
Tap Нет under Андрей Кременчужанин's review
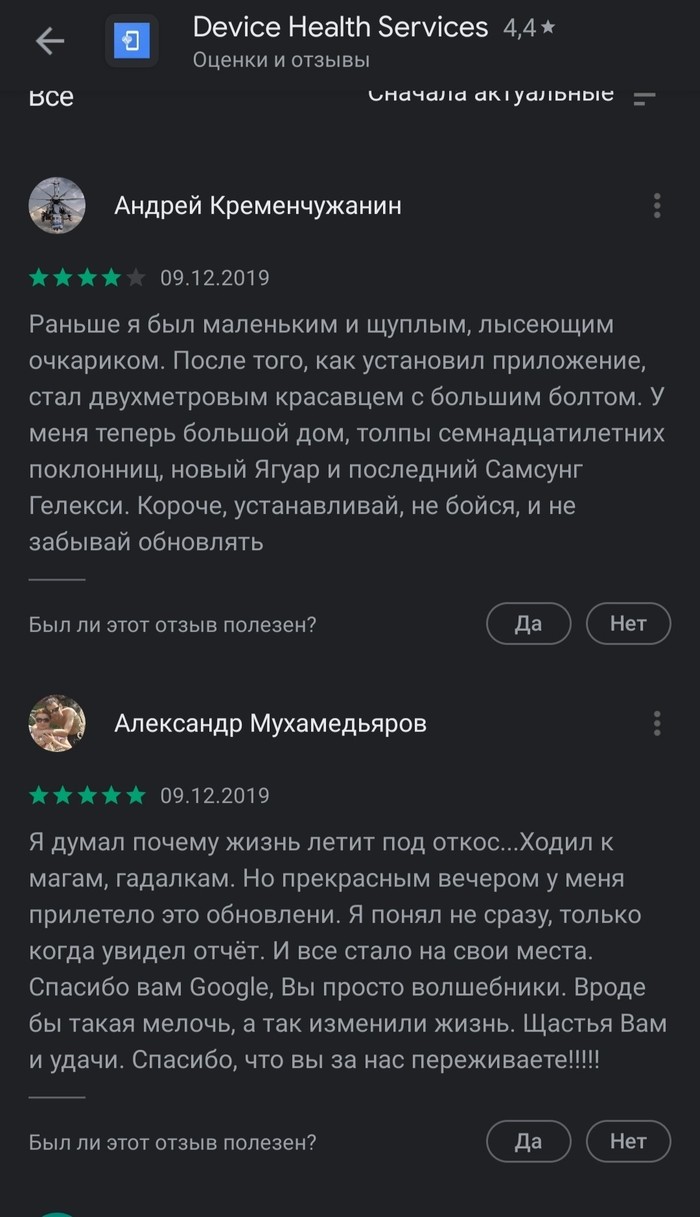[x=628, y=624]
